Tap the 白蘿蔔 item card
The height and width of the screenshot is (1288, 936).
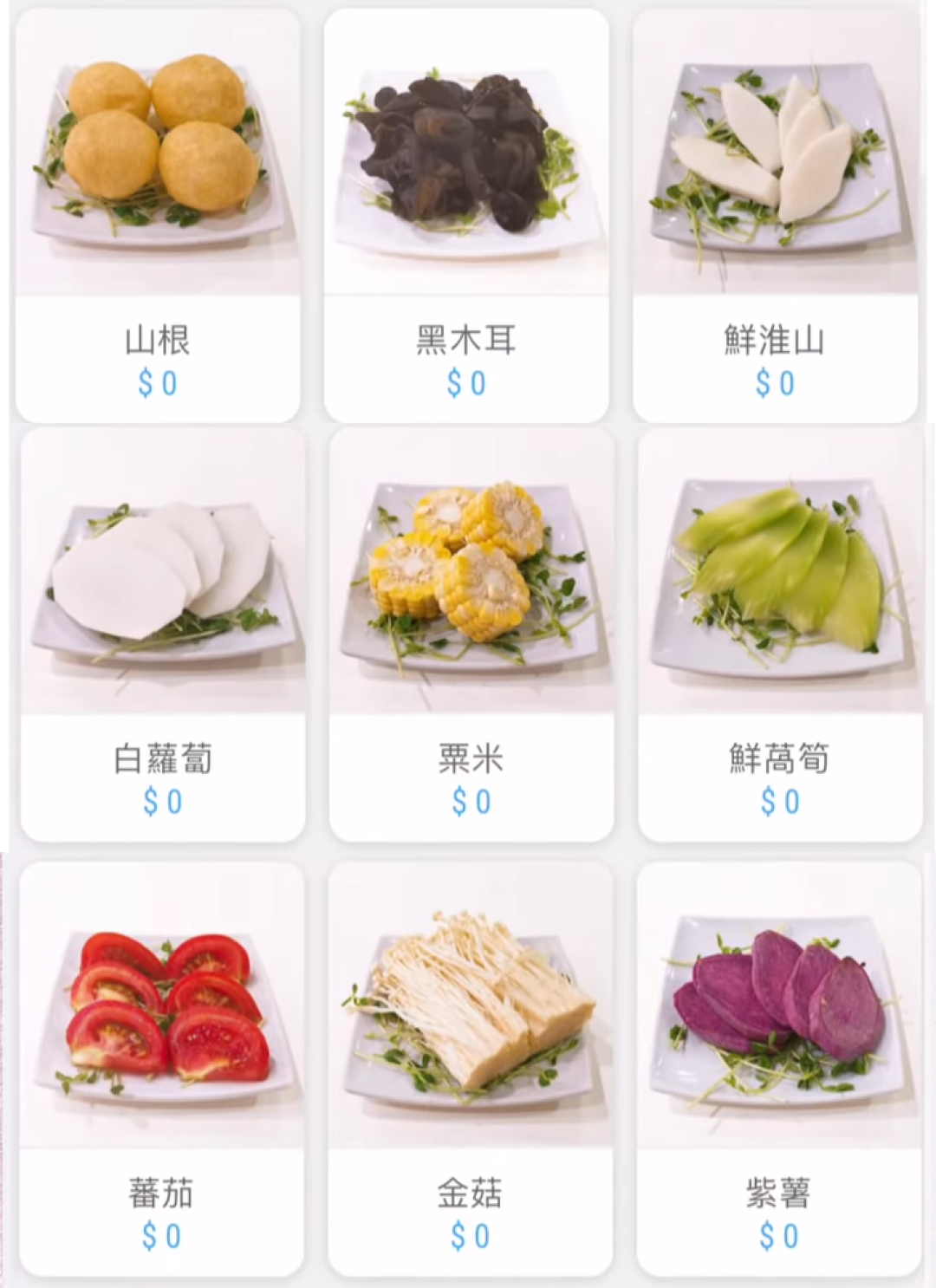point(163,634)
